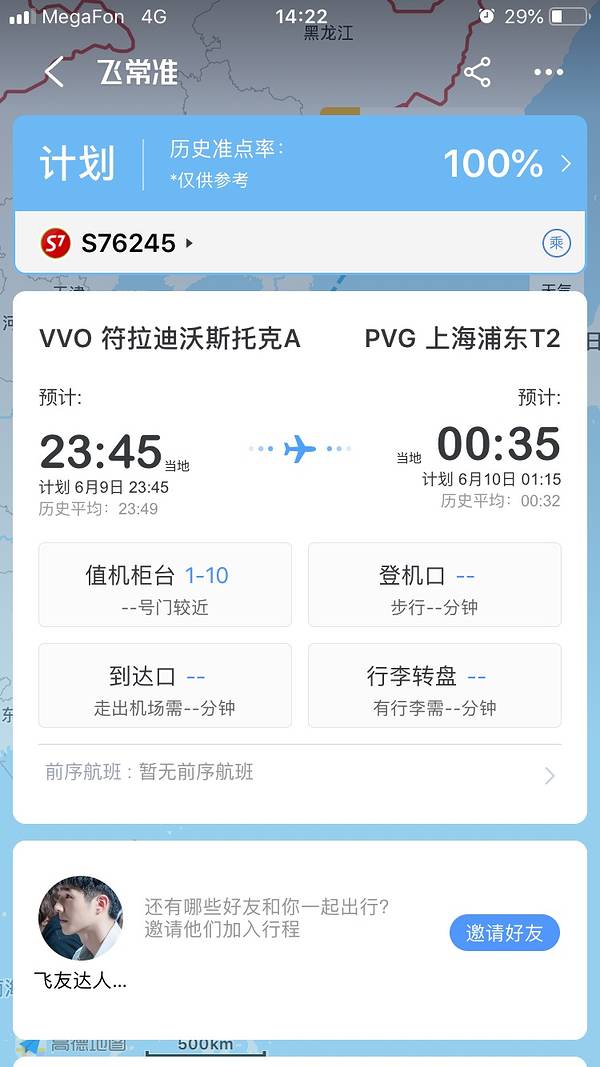Open the 到达口 arrival exit card
The image size is (600, 1067).
click(x=165, y=685)
